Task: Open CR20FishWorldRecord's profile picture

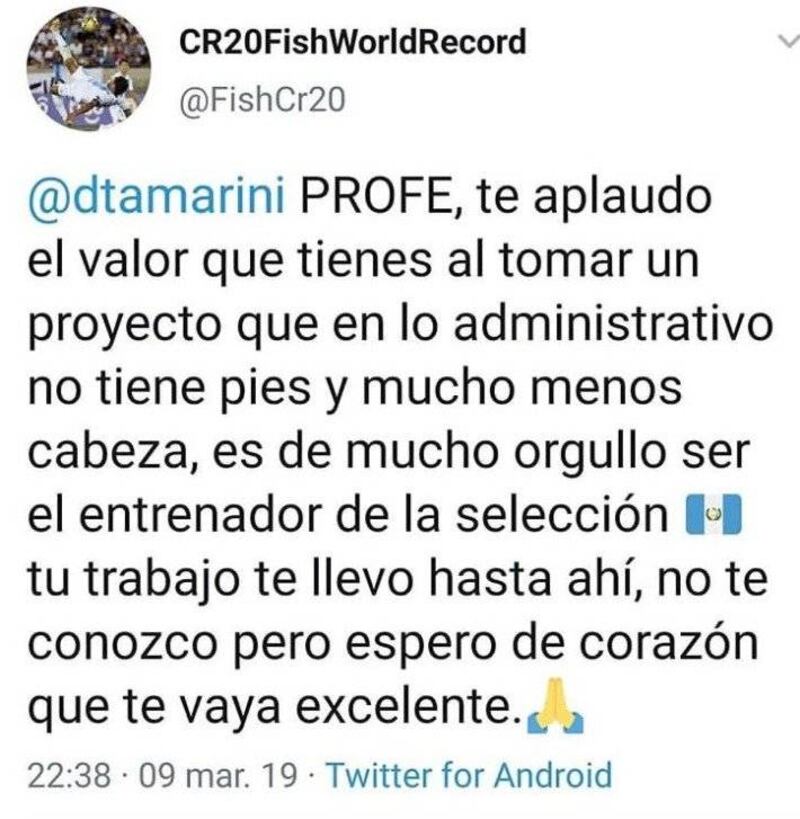Action: pyautogui.click(x=88, y=68)
